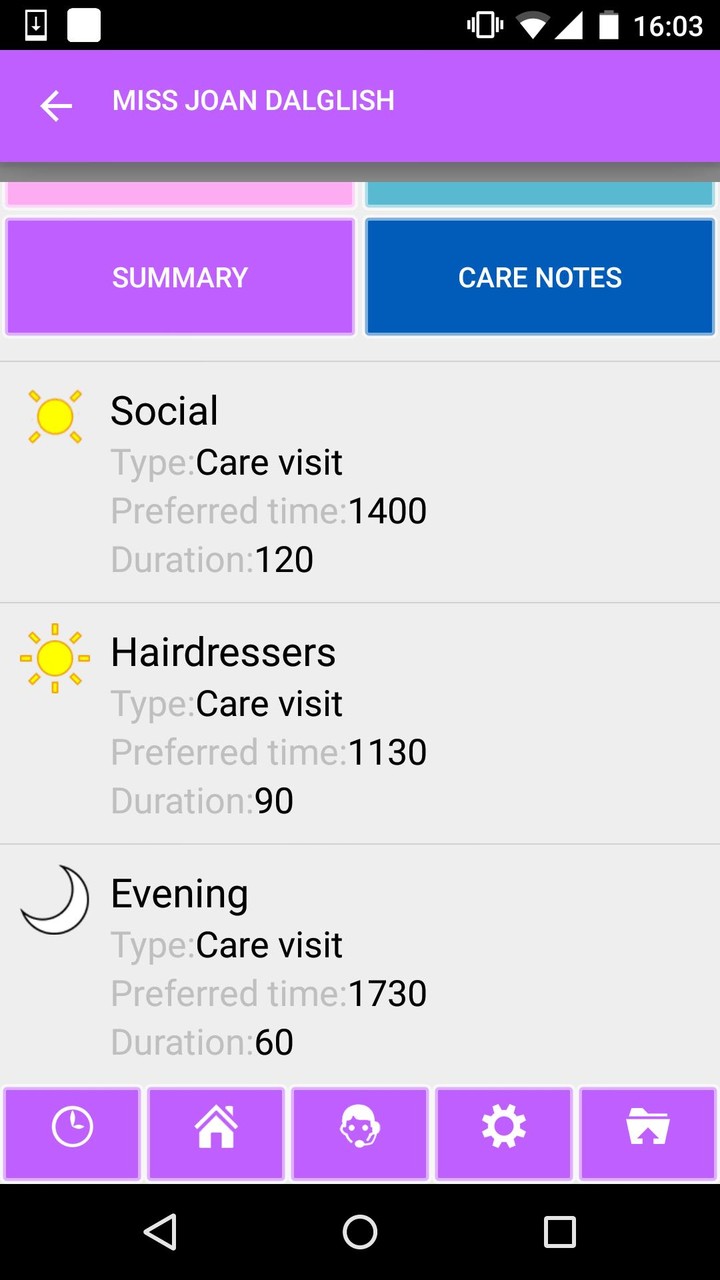The height and width of the screenshot is (1280, 720).
Task: Tap the back arrow beside MISS JOAN DALGLISH
Action: coord(55,105)
